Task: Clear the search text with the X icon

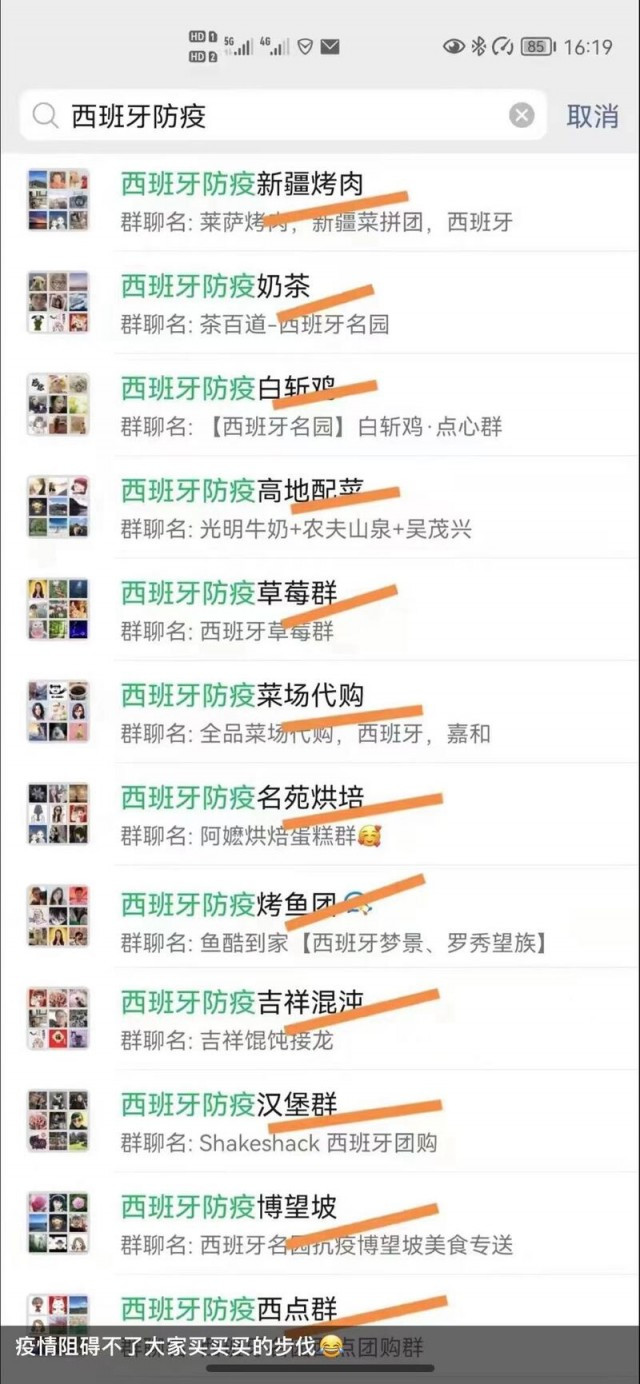Action: 522,116
